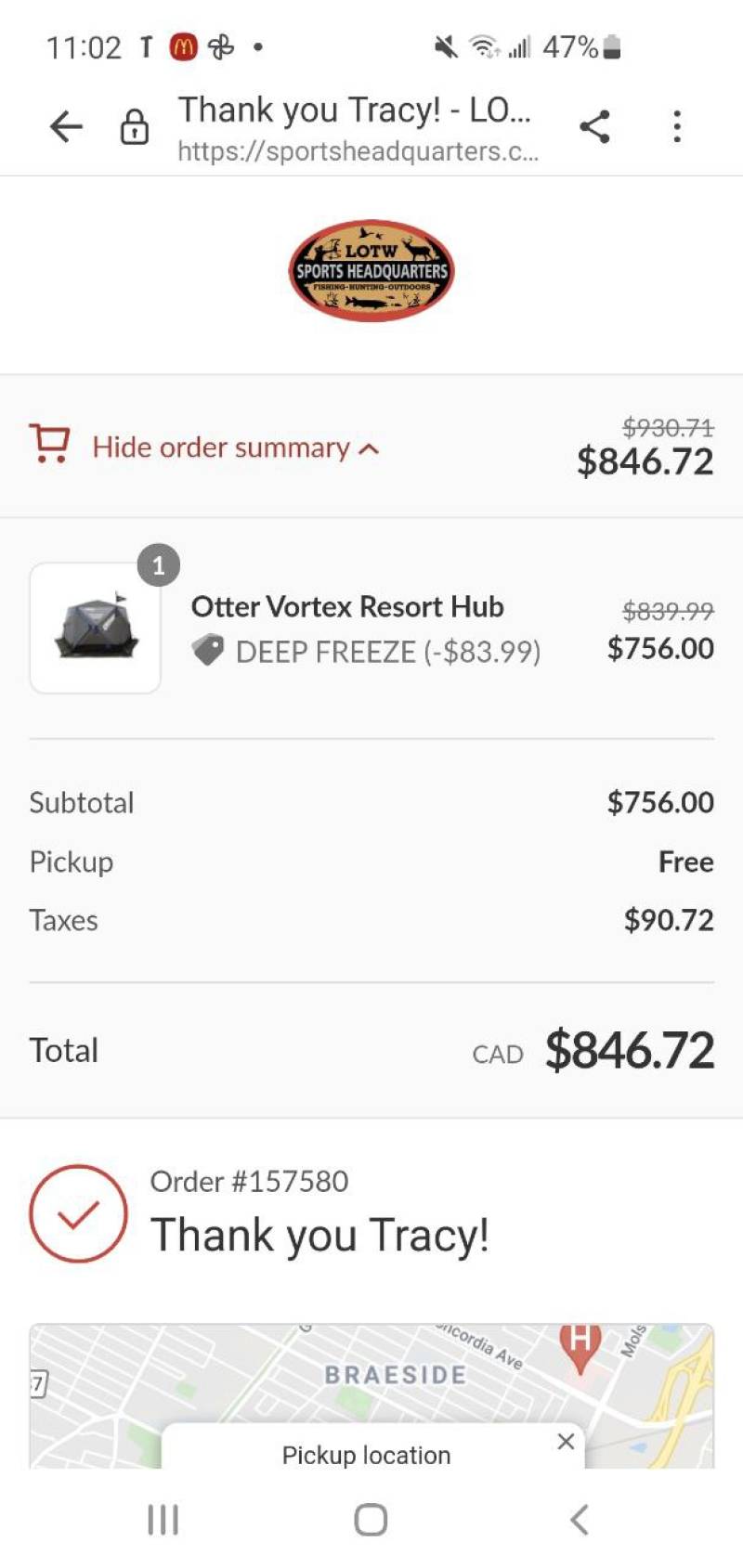Open the browser overflow menu
743x1568 pixels.
(677, 126)
